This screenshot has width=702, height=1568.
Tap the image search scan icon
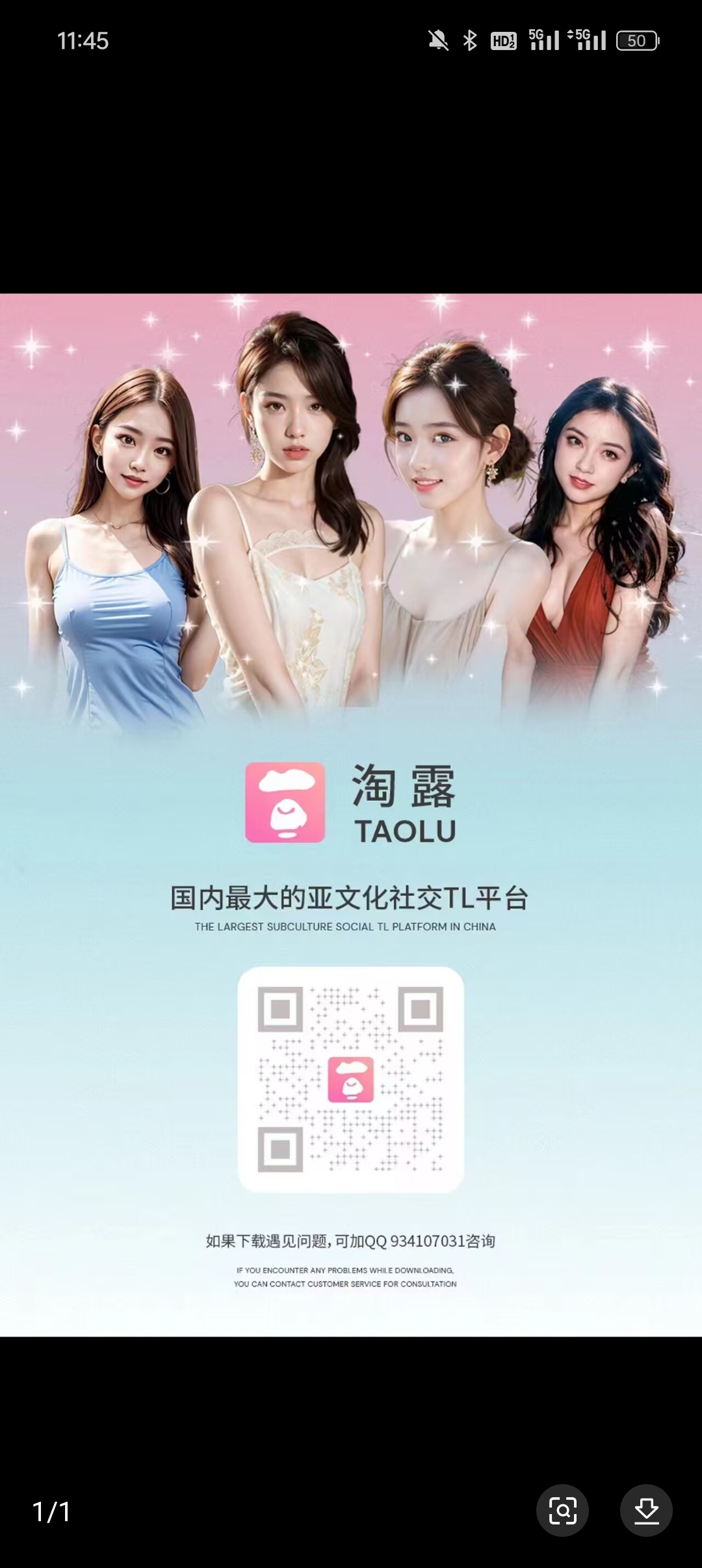562,1510
